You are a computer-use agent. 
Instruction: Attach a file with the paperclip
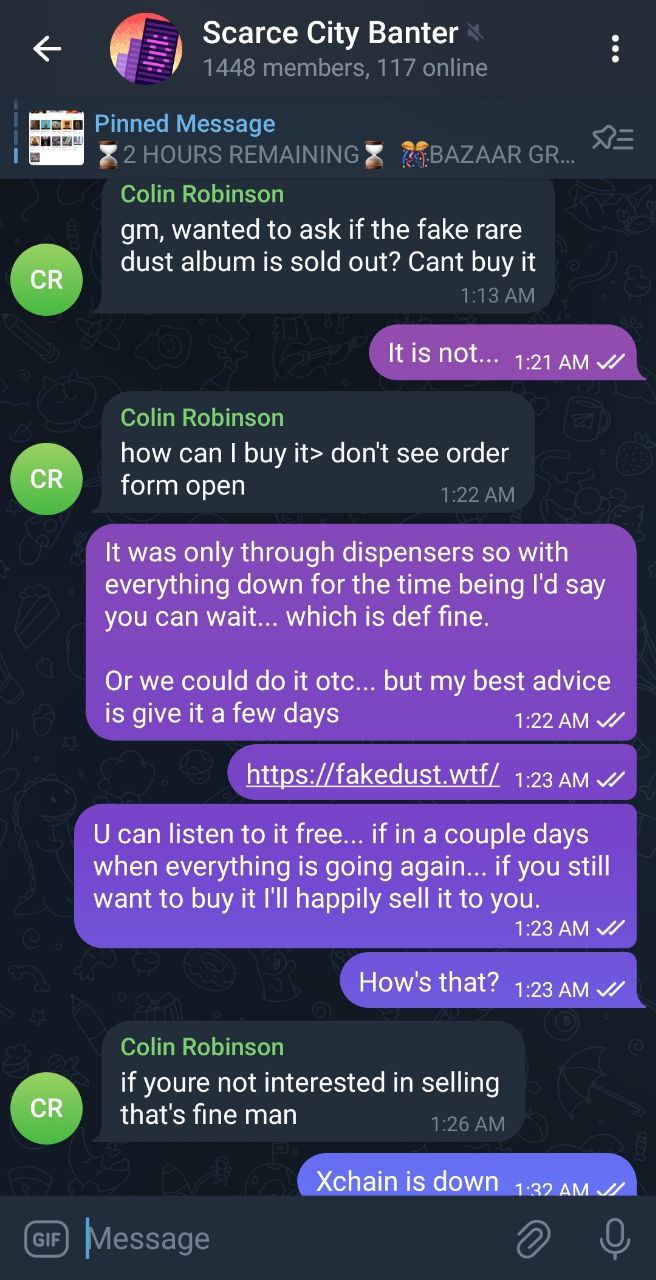point(533,1239)
